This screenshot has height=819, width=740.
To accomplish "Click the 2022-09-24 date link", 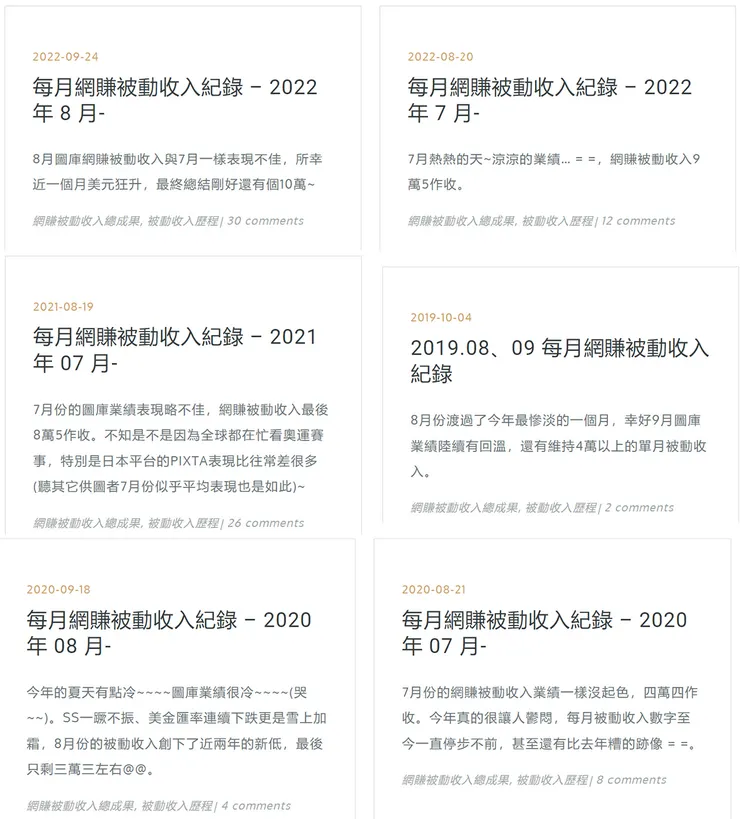I will coord(67,57).
